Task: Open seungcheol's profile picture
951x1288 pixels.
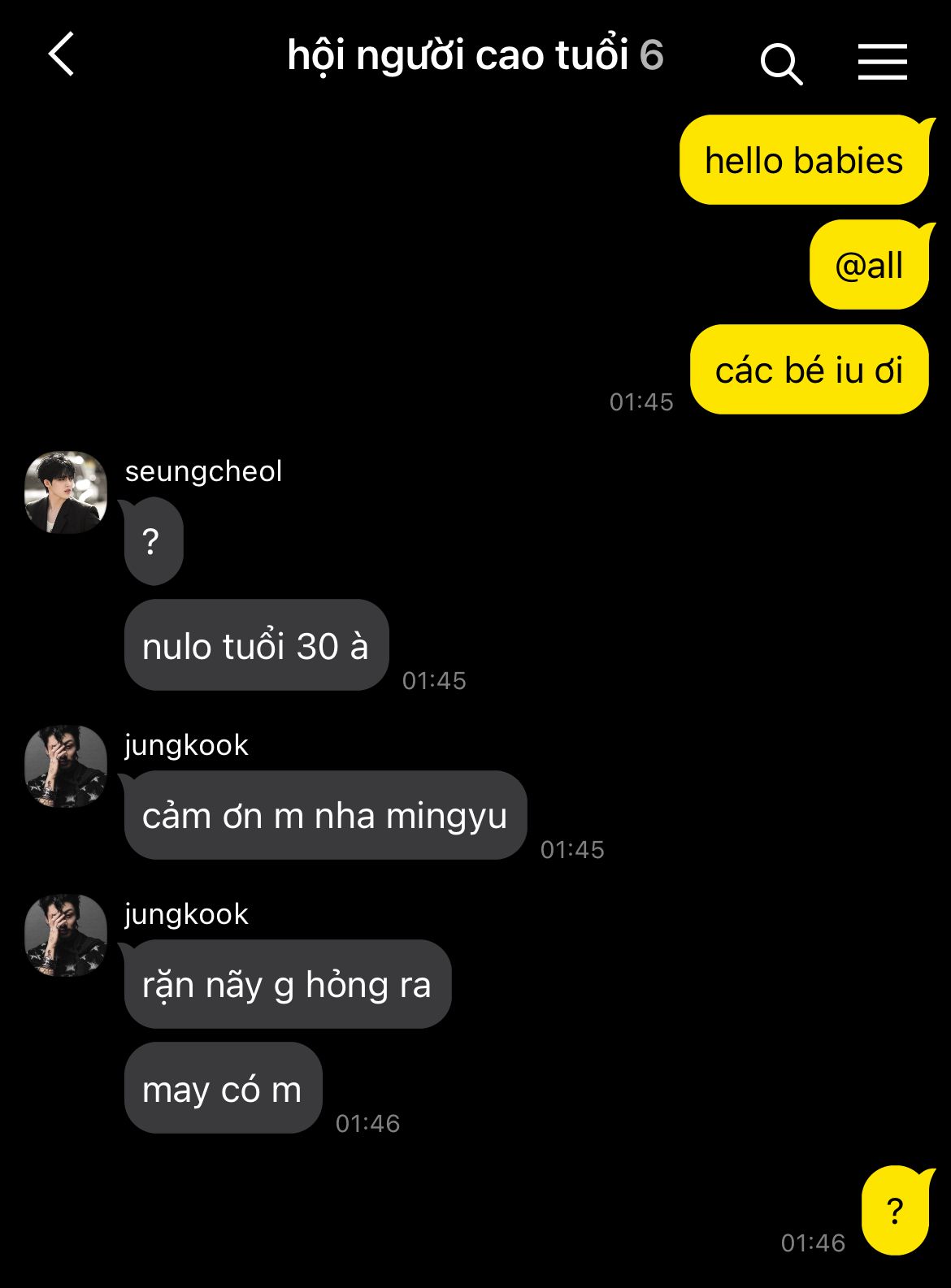Action: 66,492
